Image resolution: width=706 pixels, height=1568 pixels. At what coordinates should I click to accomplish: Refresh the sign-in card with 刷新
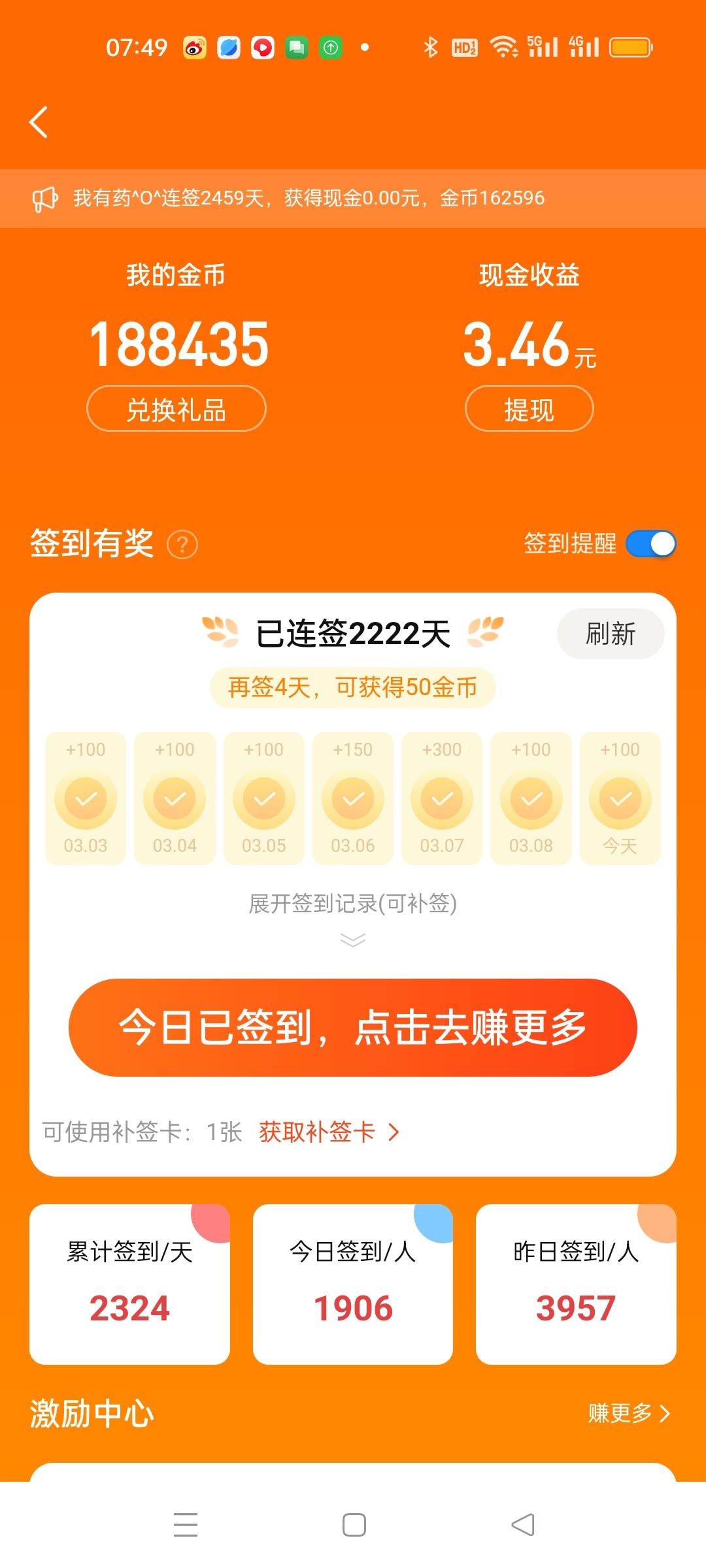click(x=611, y=634)
